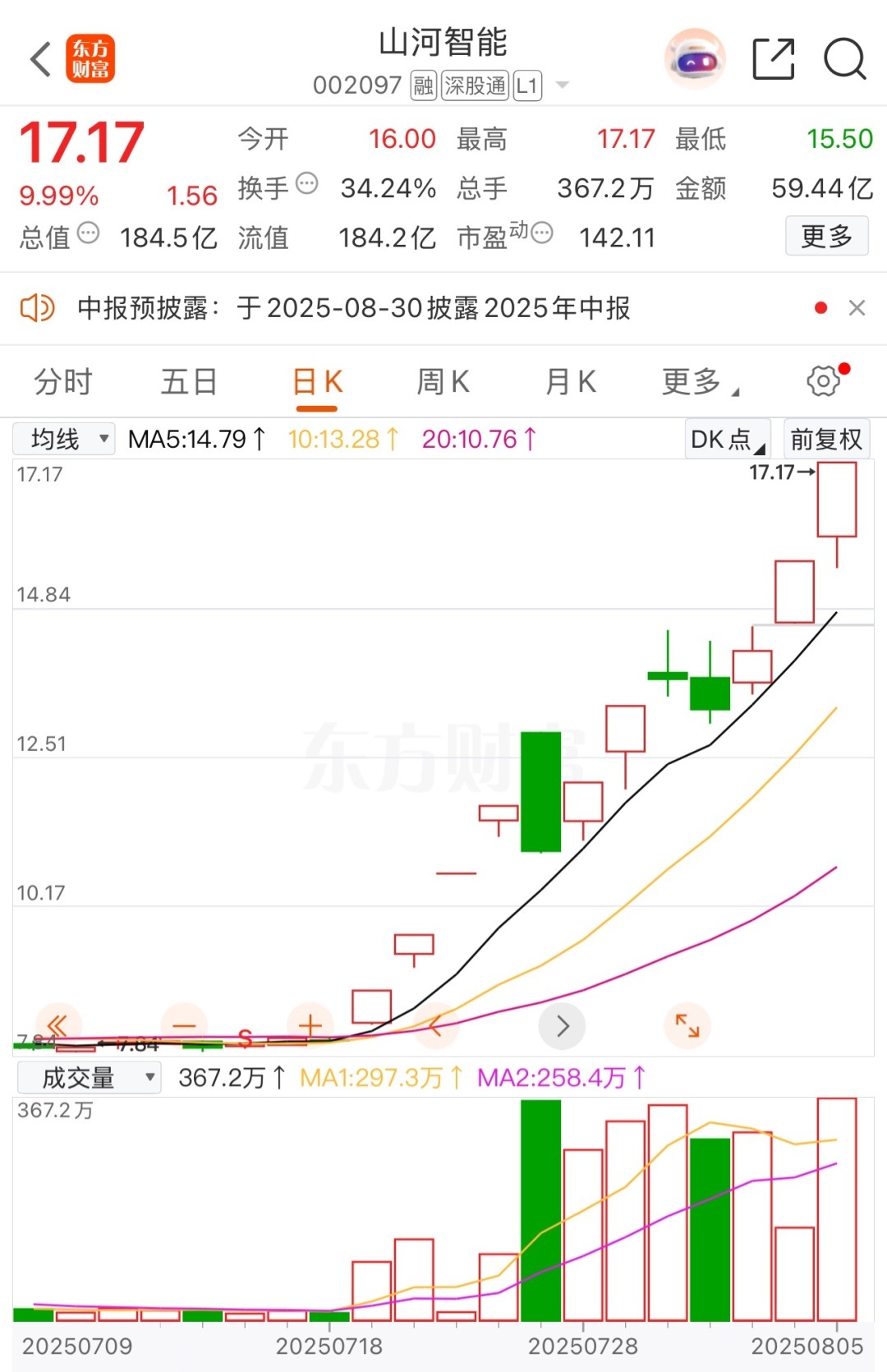
Task: Expand the 更多 chart period options
Action: 696,382
